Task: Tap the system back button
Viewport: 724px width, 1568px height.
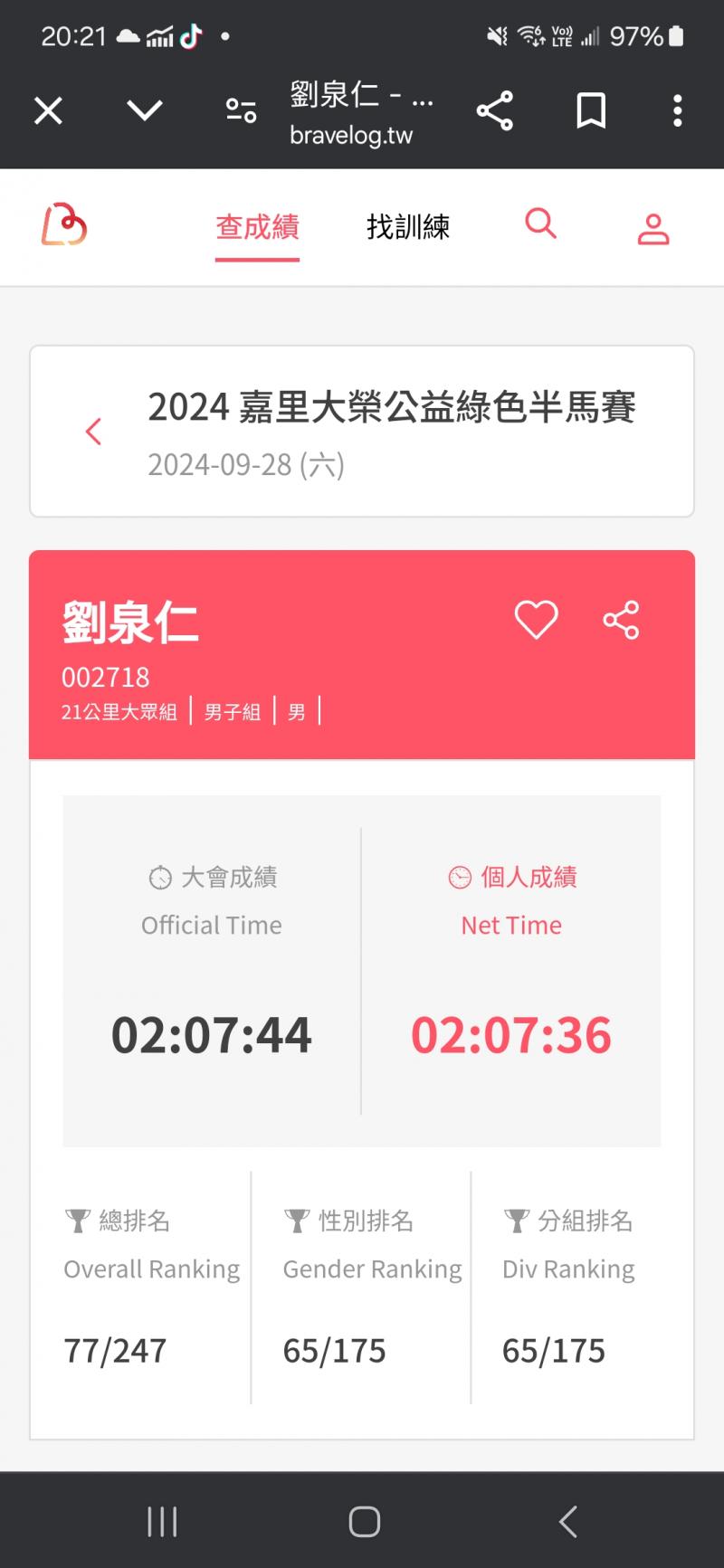Action: click(567, 1521)
